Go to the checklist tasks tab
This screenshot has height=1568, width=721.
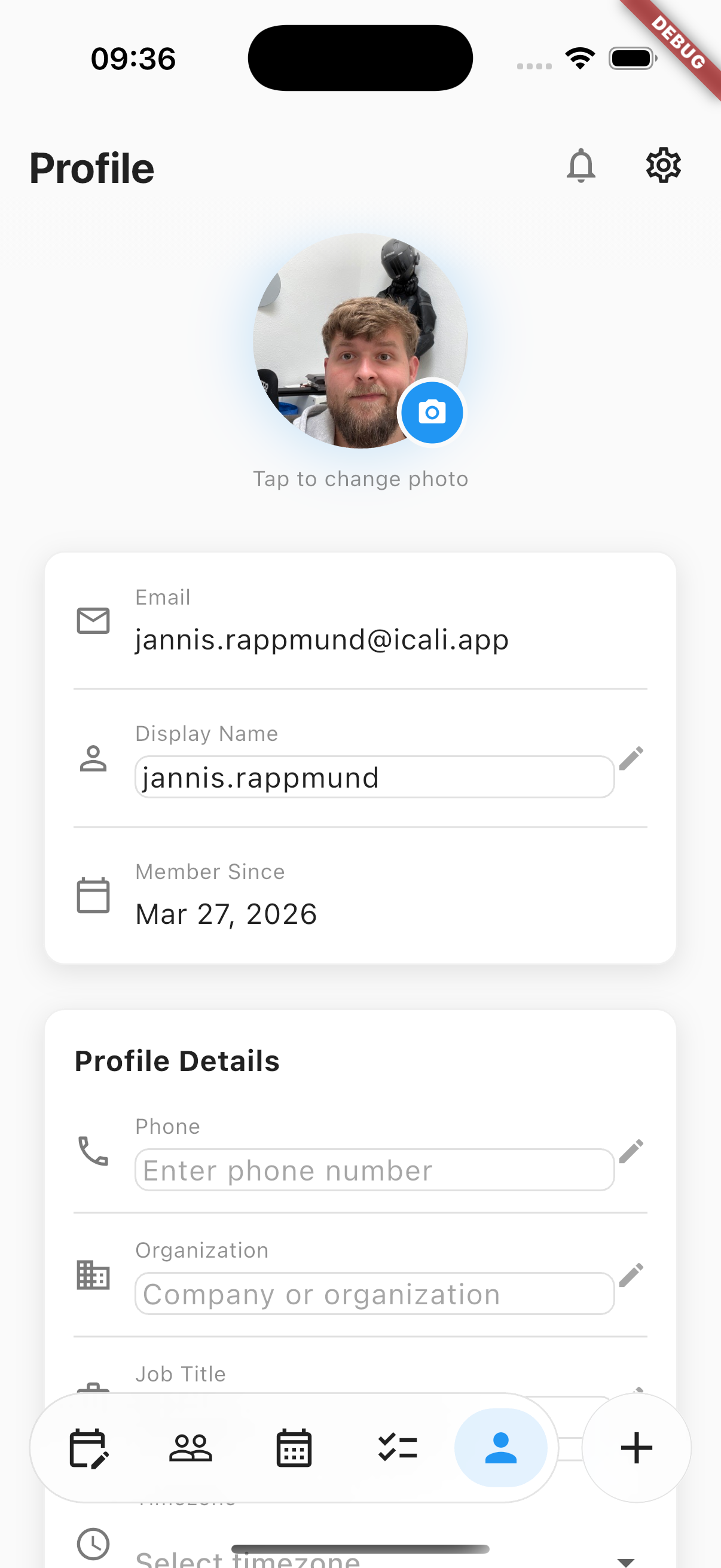tap(398, 1447)
